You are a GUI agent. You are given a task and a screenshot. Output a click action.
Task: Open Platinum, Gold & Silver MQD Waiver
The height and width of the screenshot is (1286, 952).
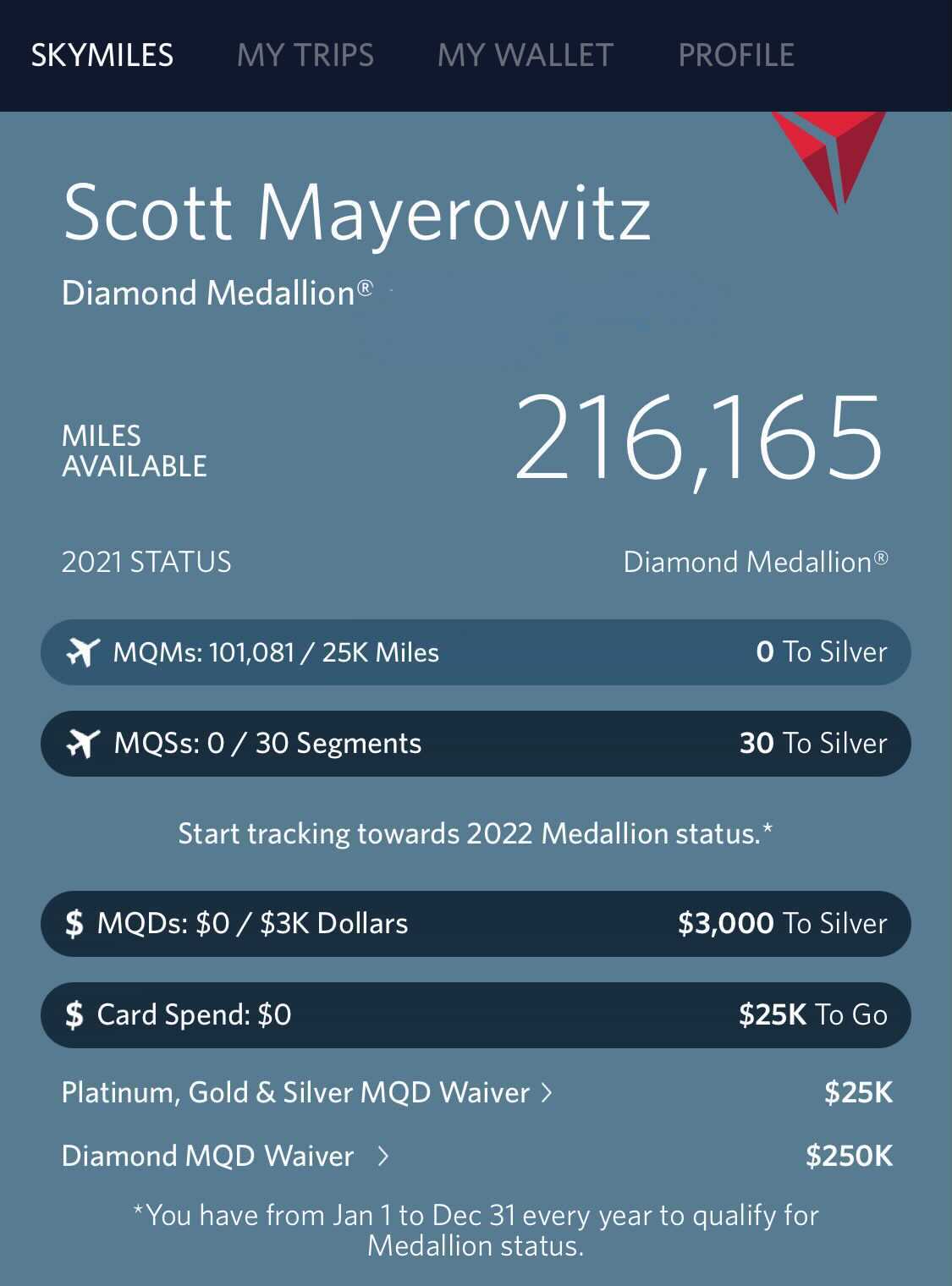point(306,1092)
